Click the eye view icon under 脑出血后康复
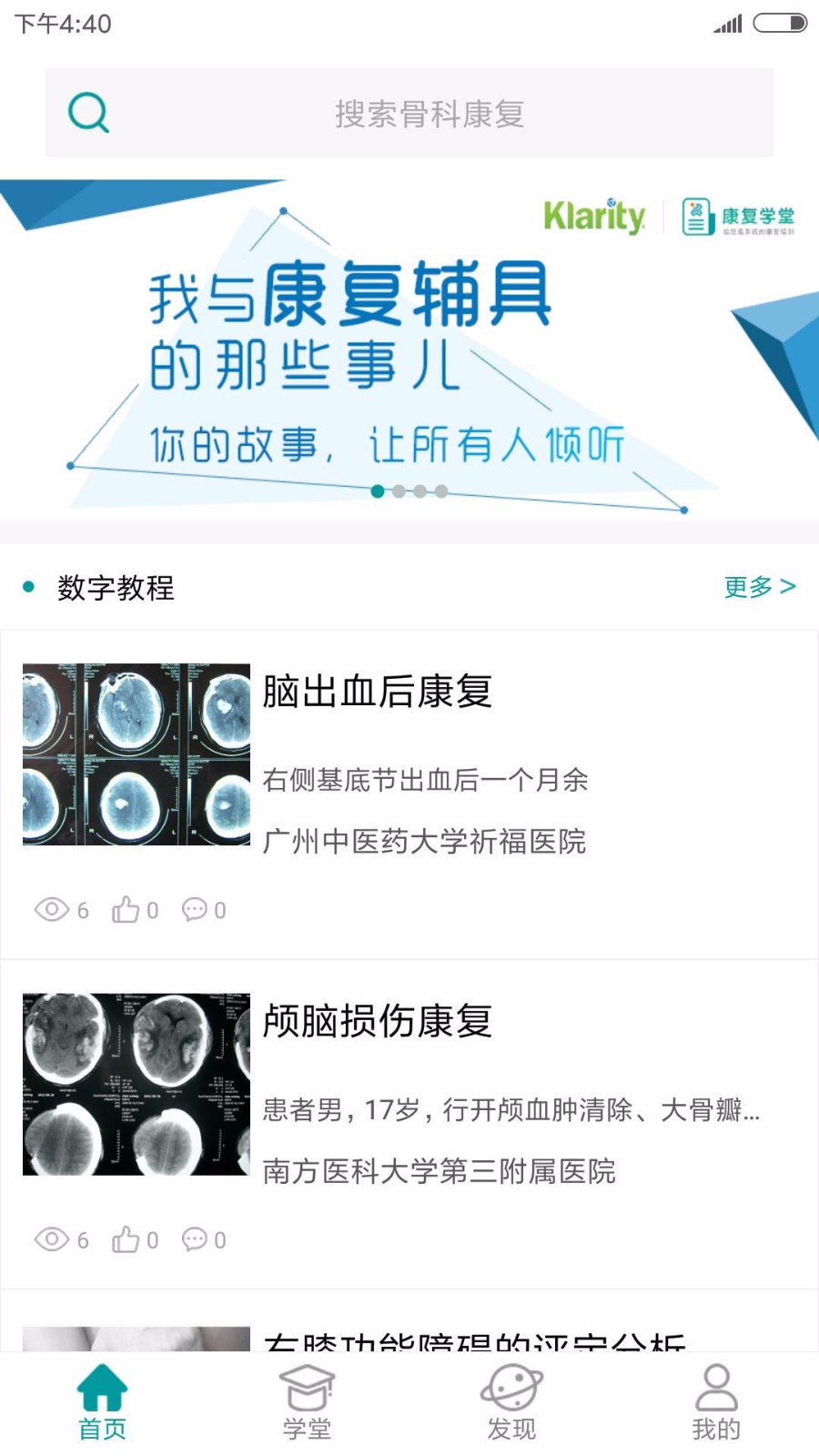Screen dimensions: 819x1456 (50, 909)
